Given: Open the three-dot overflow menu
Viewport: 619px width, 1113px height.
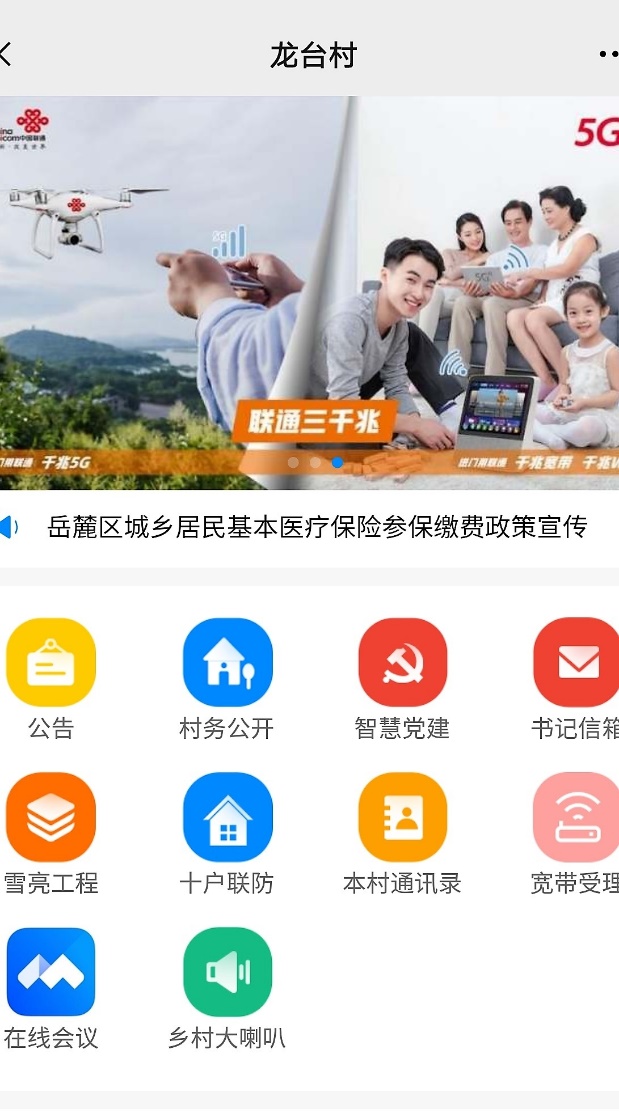Looking at the screenshot, I should pos(608,54).
